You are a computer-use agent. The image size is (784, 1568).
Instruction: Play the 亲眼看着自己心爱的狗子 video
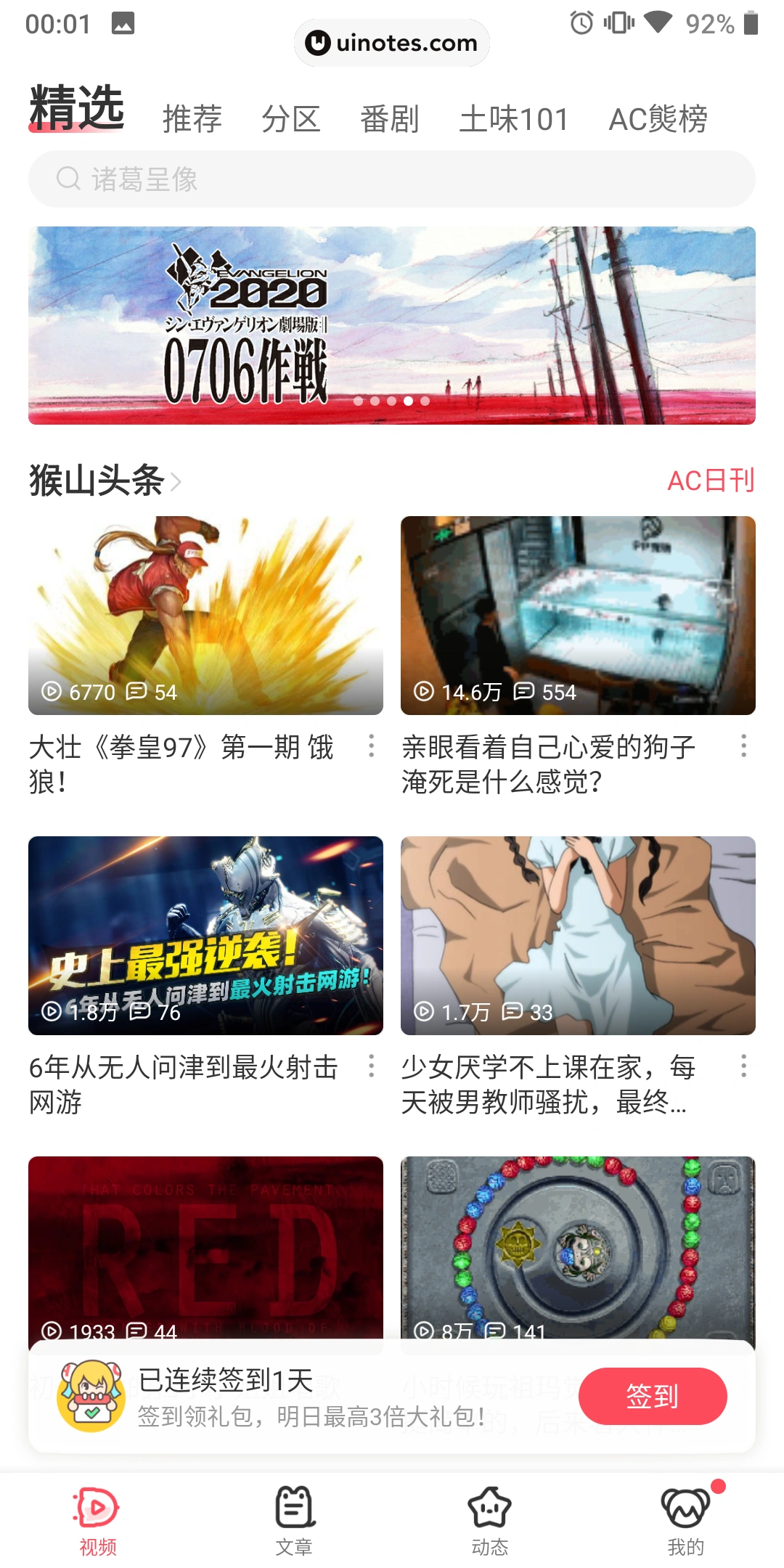pos(578,615)
